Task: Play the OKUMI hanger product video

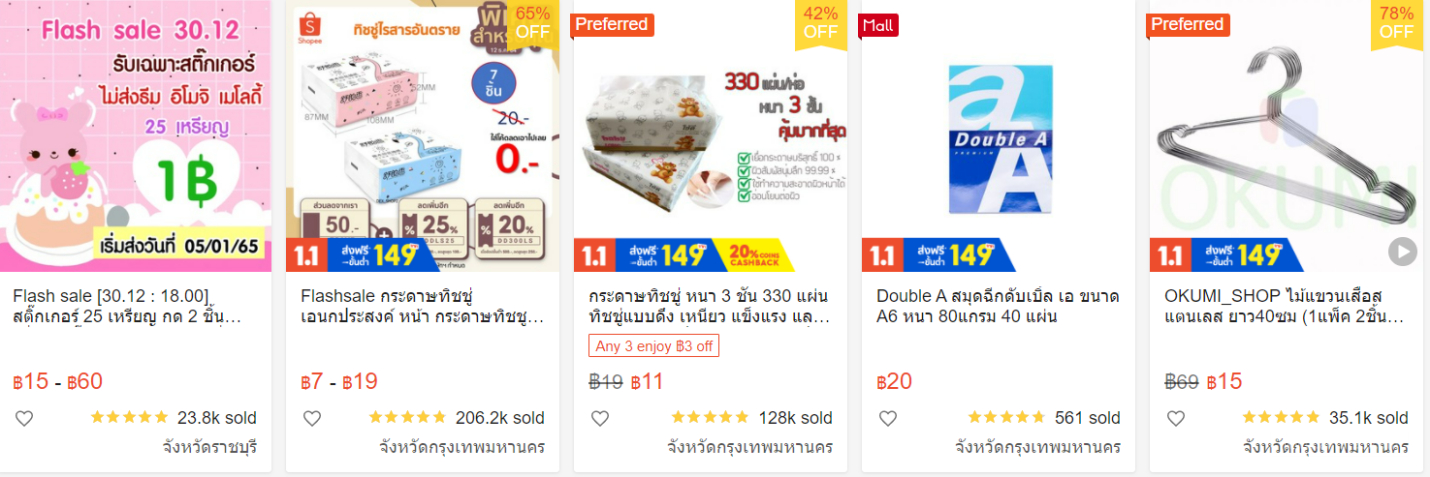Action: (x=1402, y=252)
